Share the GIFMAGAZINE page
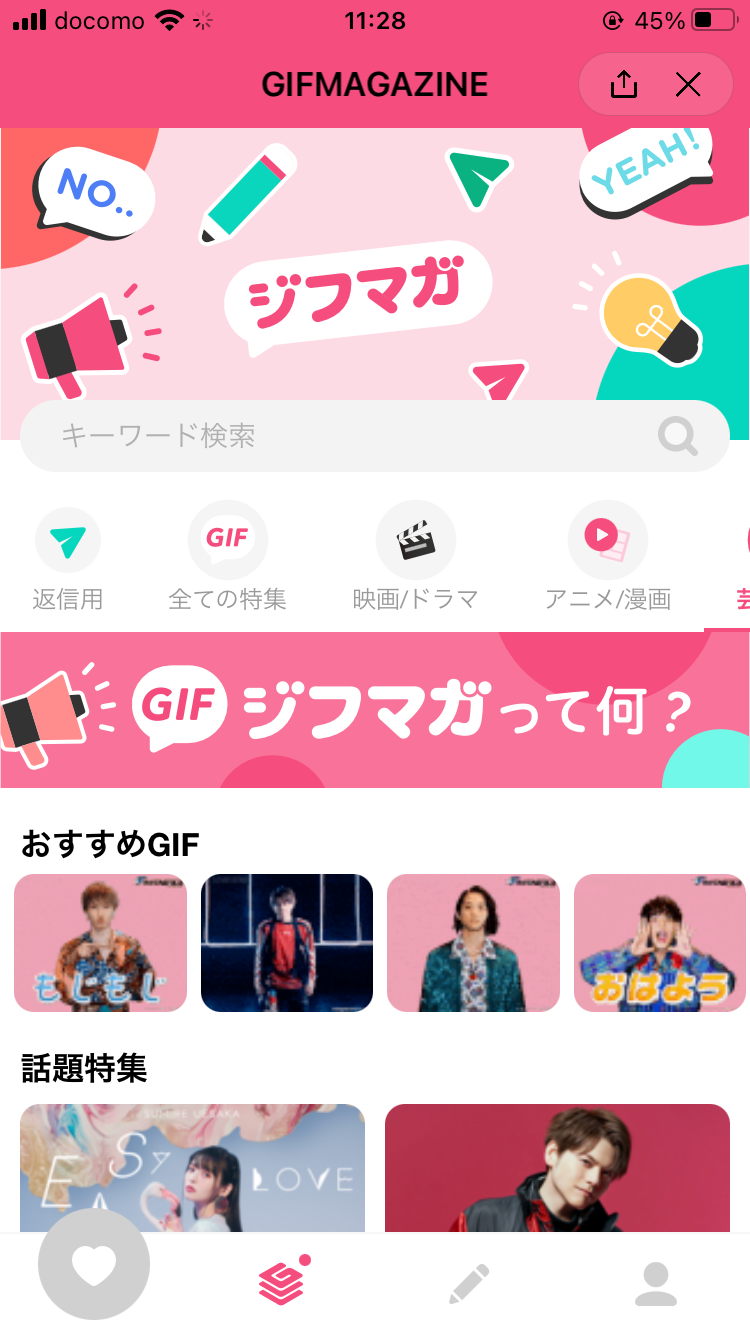This screenshot has width=750, height=1334. (x=623, y=85)
